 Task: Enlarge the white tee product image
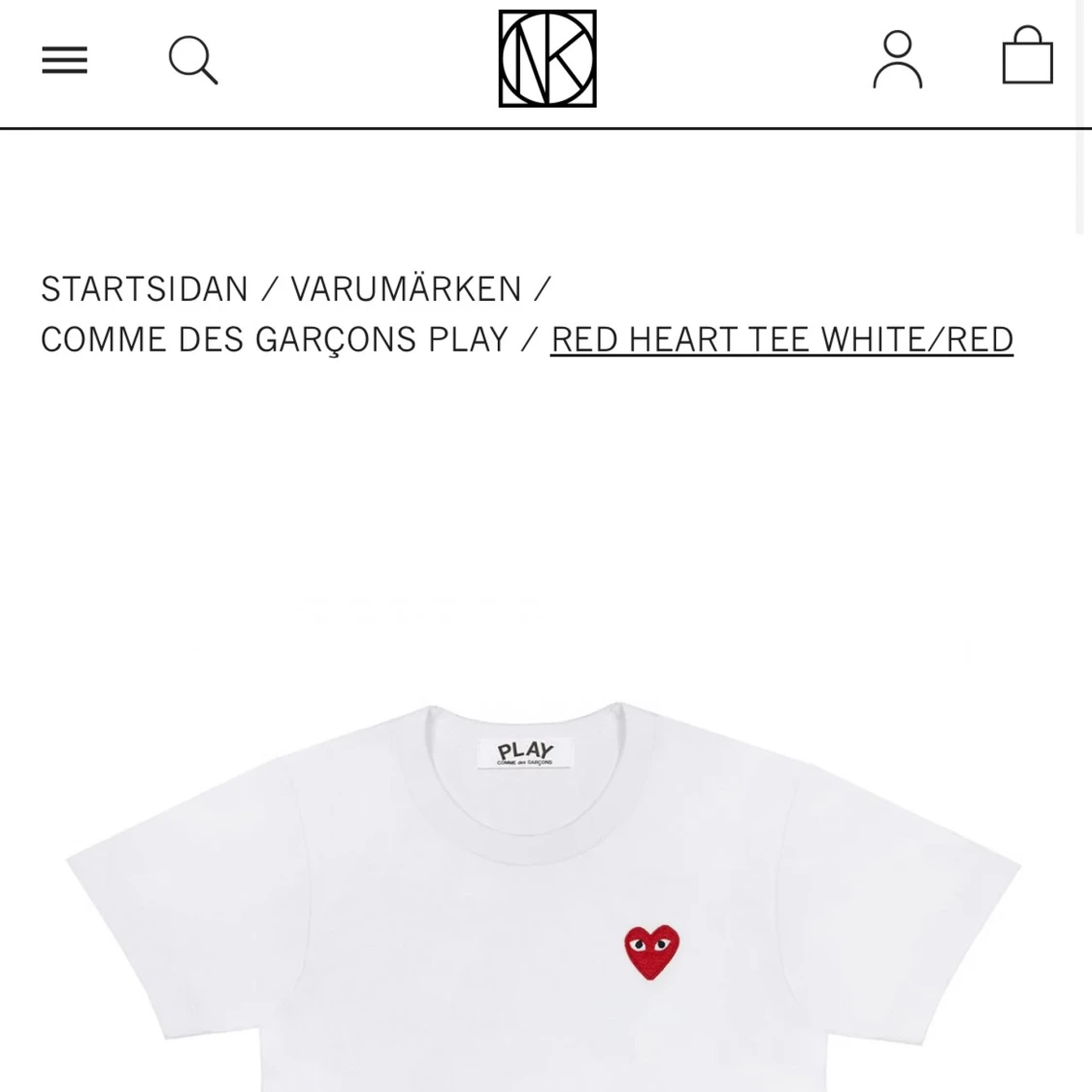point(544,893)
